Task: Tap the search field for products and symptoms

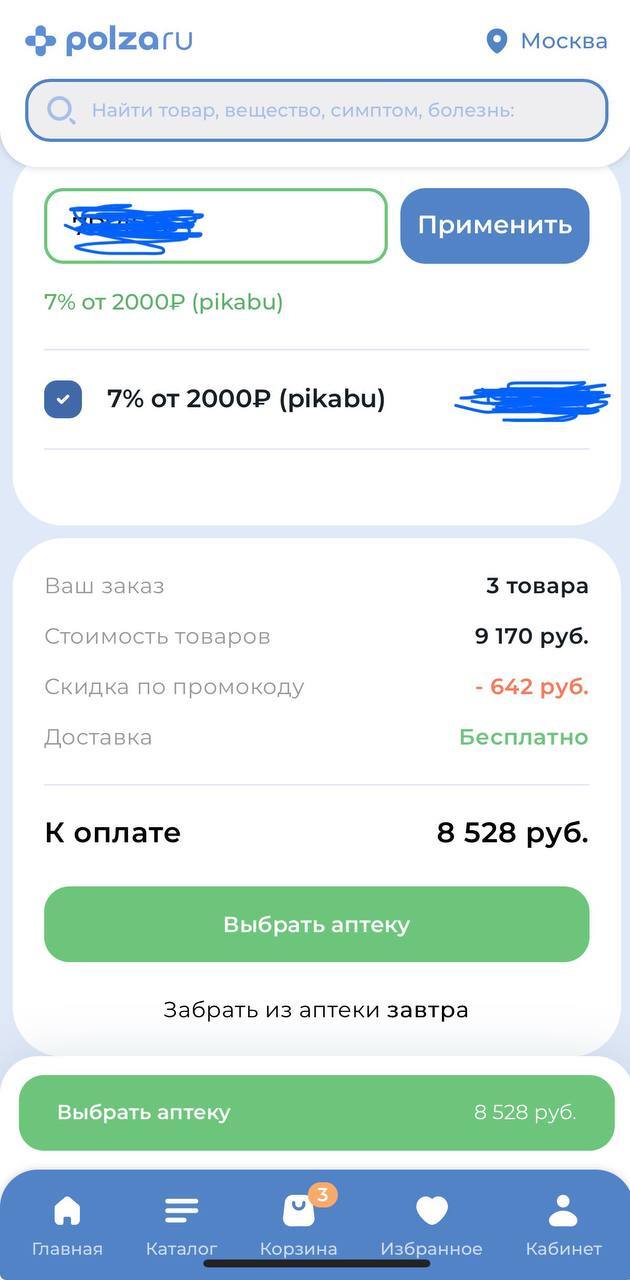Action: [x=315, y=110]
